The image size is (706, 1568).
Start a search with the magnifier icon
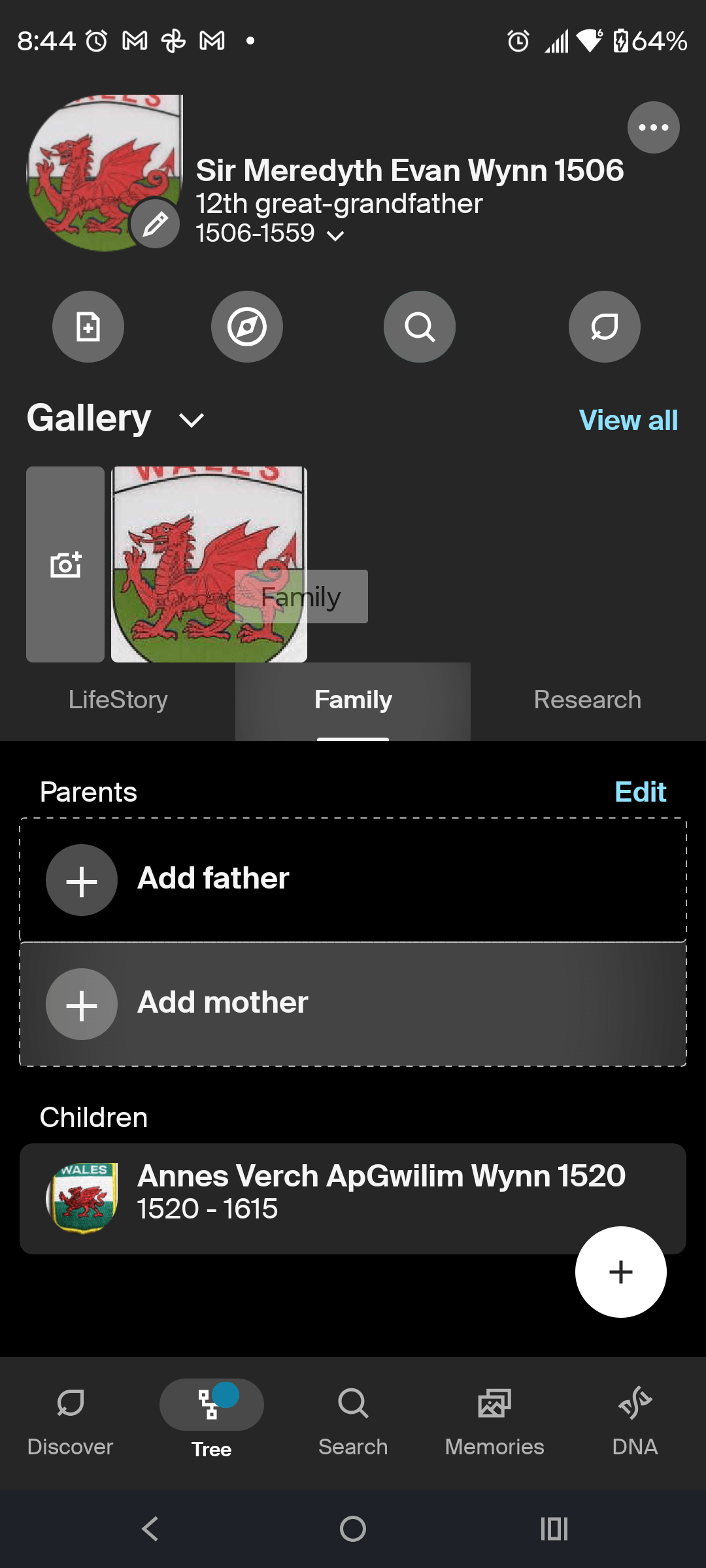click(419, 327)
